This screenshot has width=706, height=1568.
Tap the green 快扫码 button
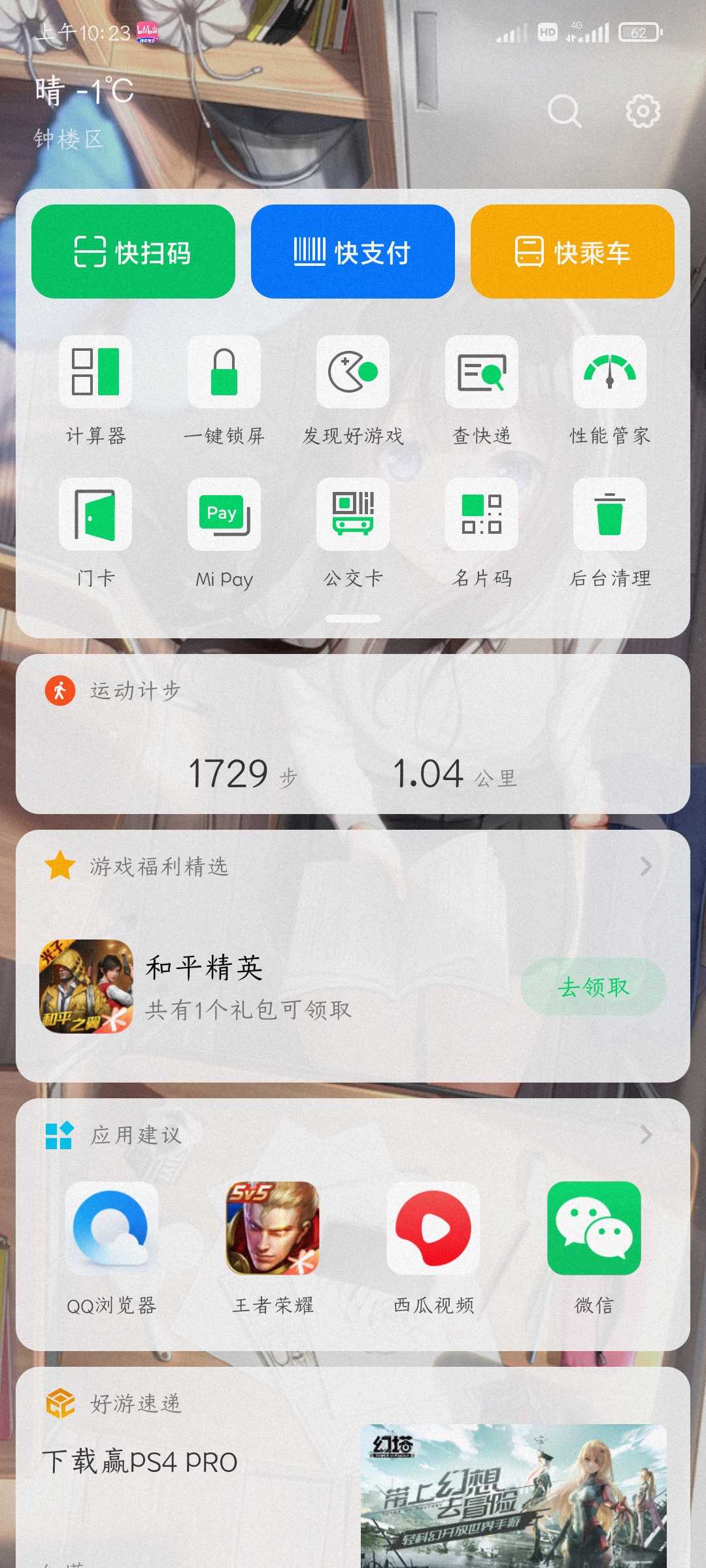(133, 252)
